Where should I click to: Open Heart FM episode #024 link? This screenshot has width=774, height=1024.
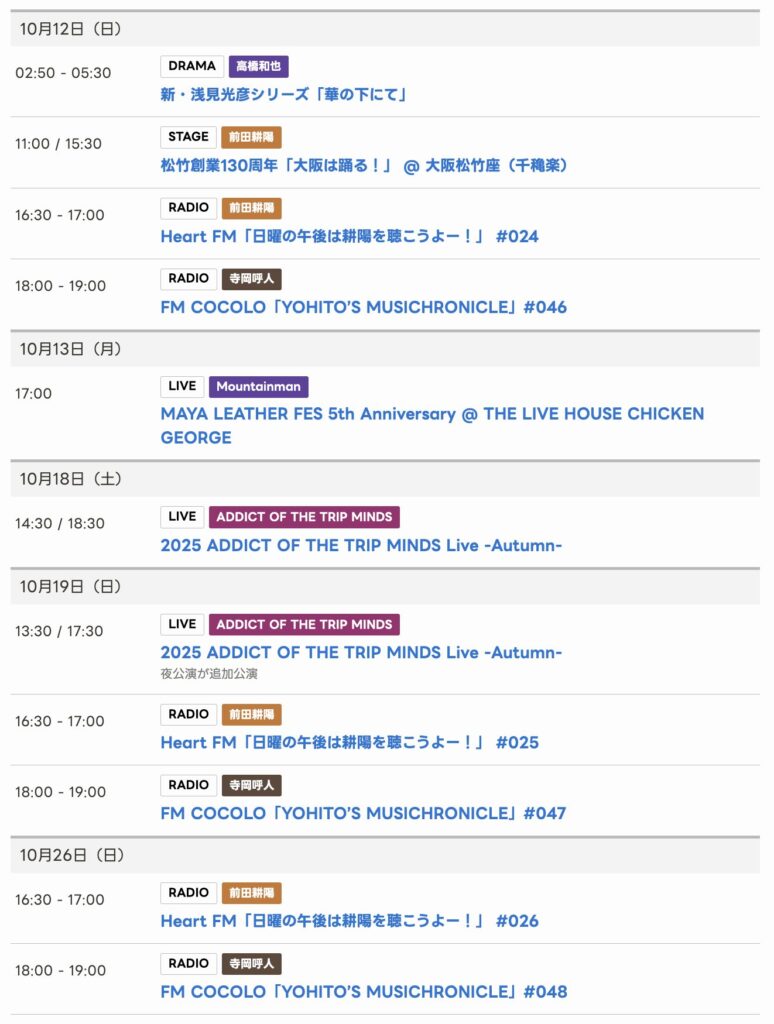tap(349, 236)
